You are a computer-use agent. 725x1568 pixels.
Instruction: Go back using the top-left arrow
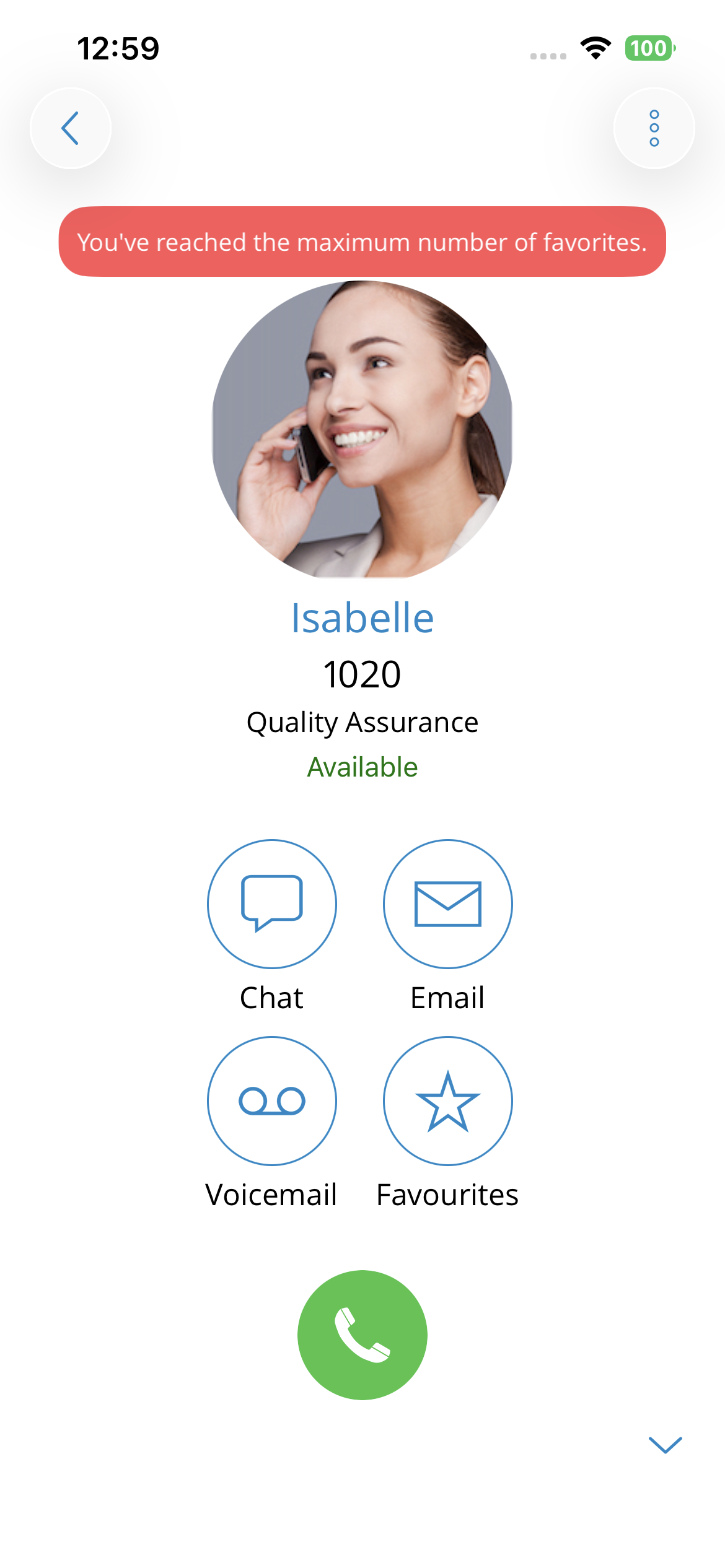[x=71, y=128]
